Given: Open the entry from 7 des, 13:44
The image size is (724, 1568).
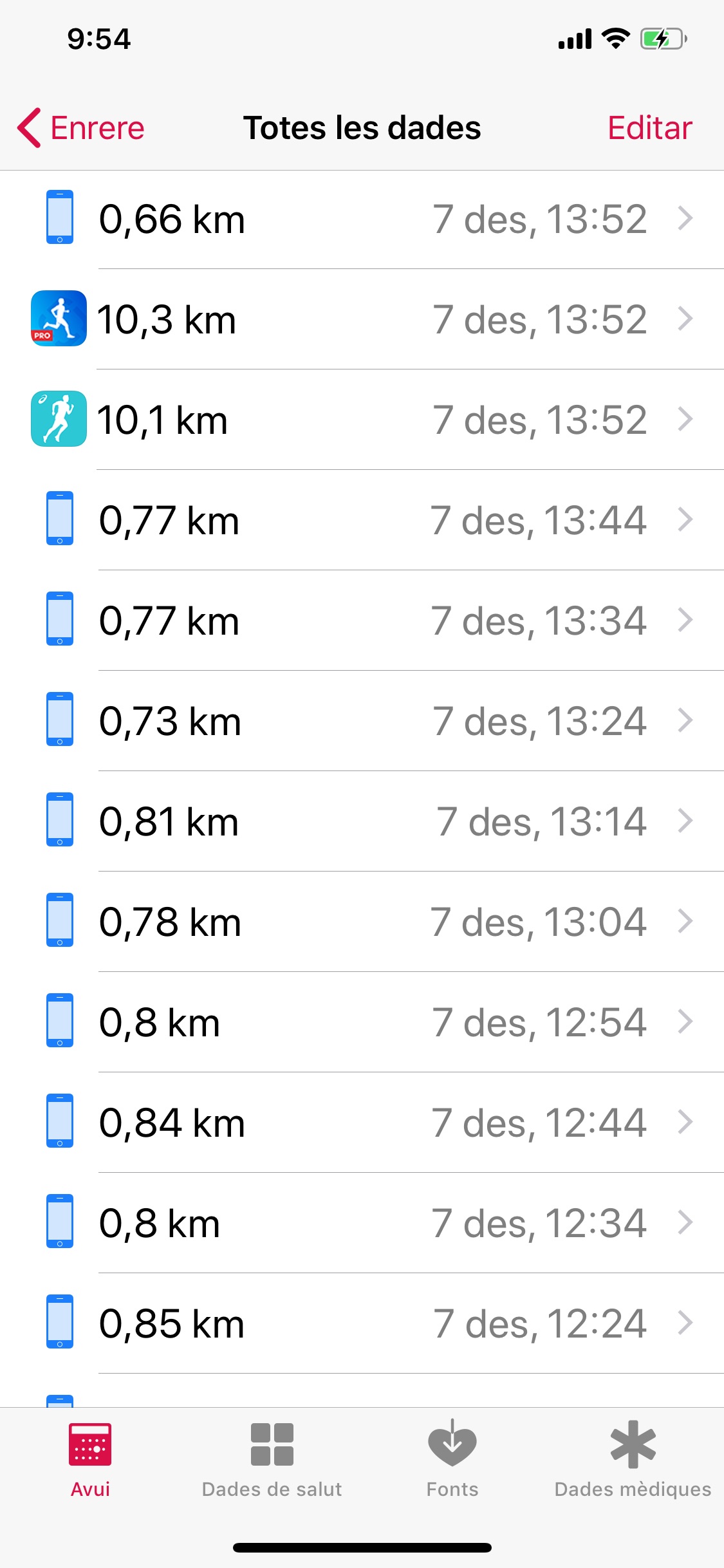Looking at the screenshot, I should pos(362,520).
